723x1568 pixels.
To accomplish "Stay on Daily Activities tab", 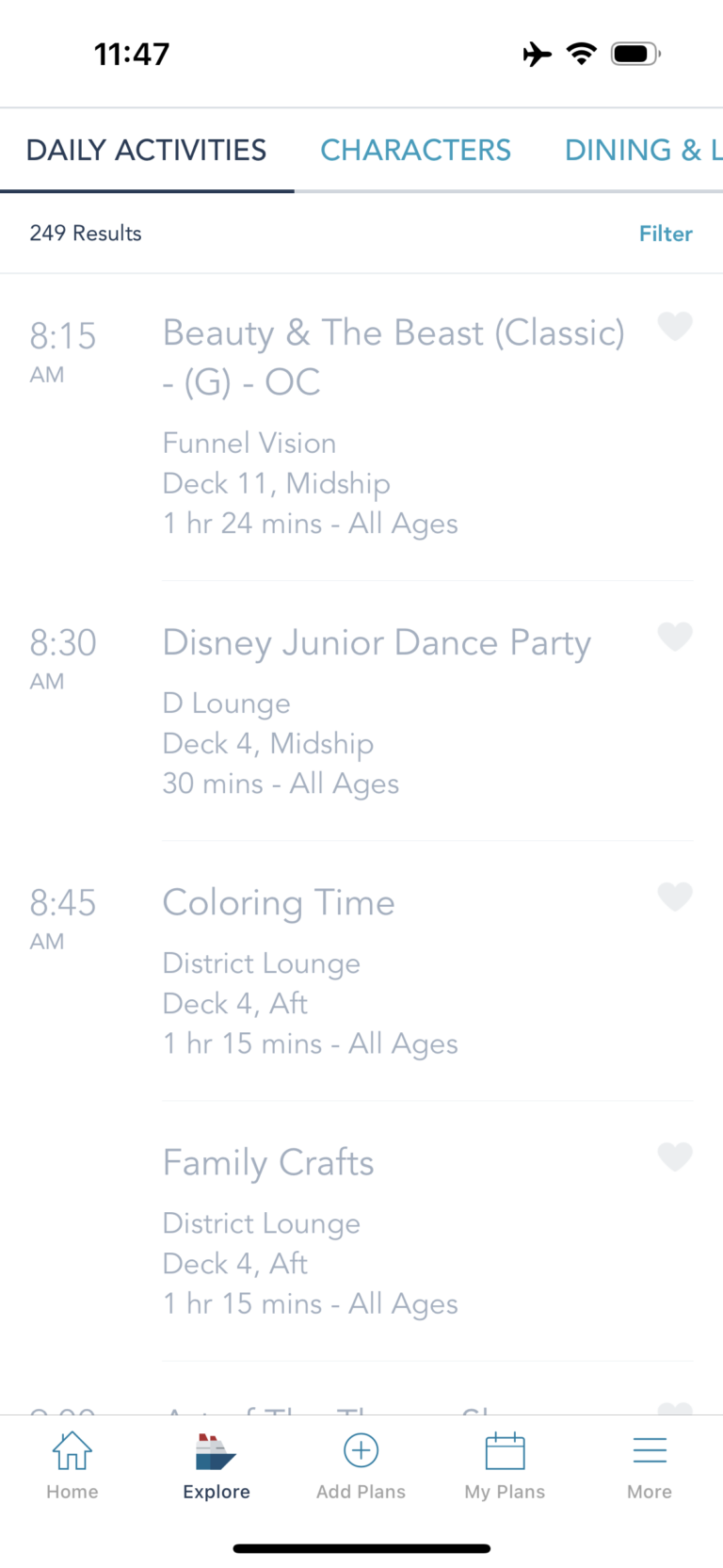I will [x=146, y=150].
